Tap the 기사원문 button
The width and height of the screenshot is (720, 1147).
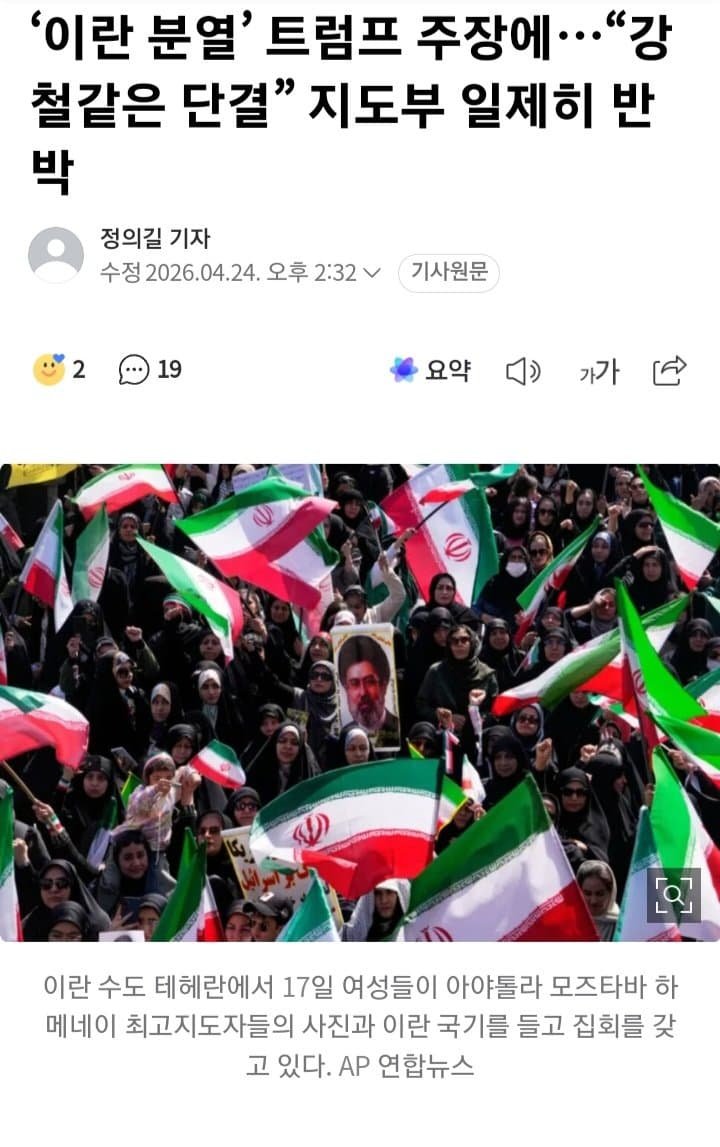[449, 273]
